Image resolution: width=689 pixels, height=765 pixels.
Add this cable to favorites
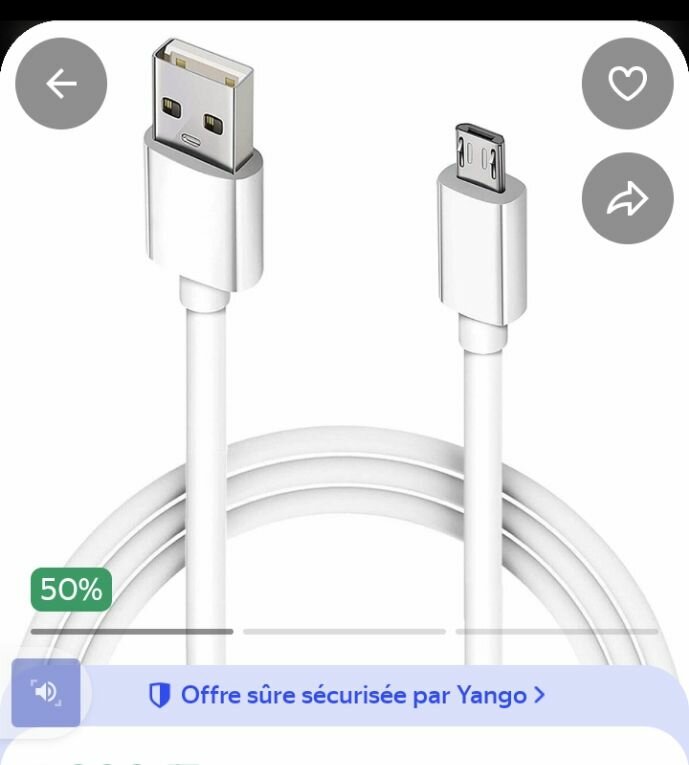pyautogui.click(x=627, y=84)
